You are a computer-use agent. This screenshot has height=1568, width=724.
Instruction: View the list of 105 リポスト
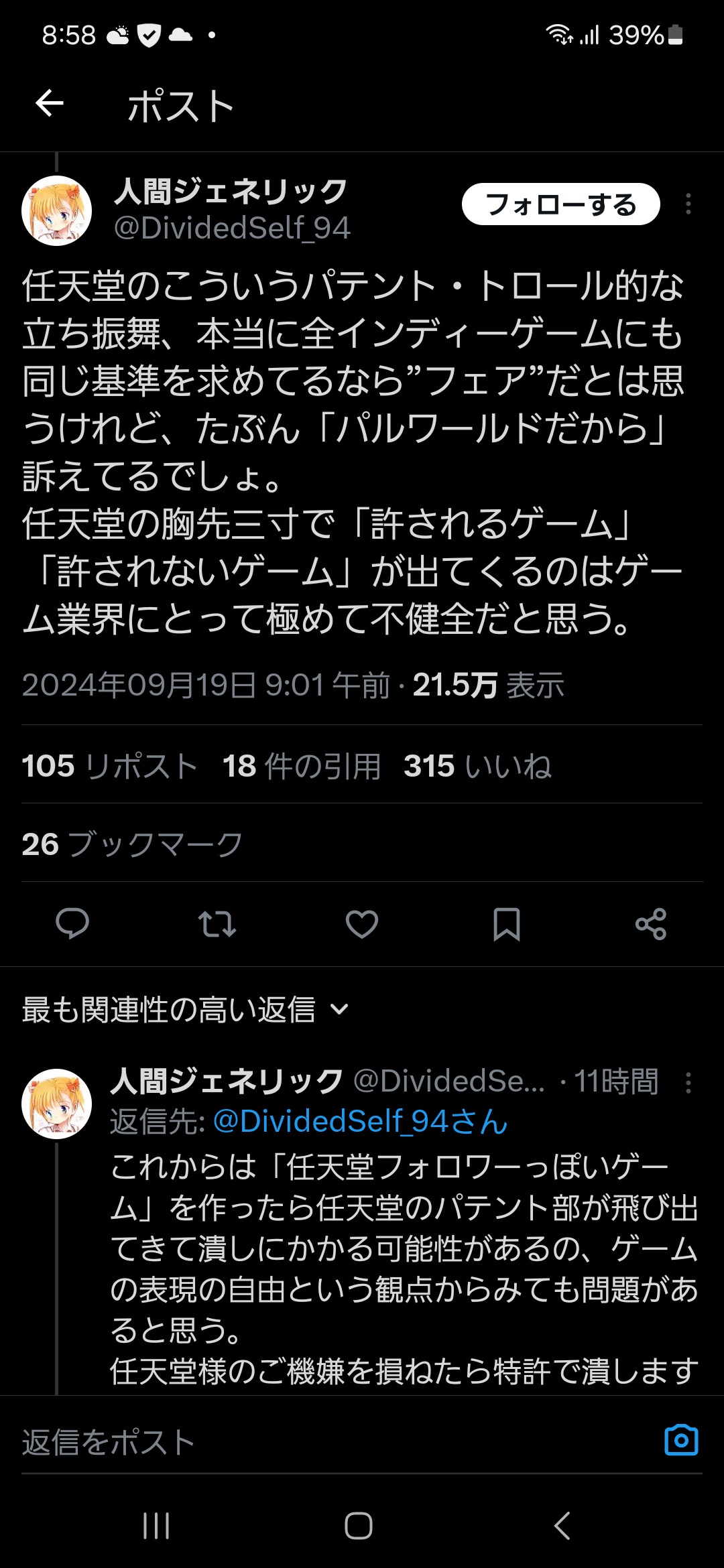tap(109, 765)
